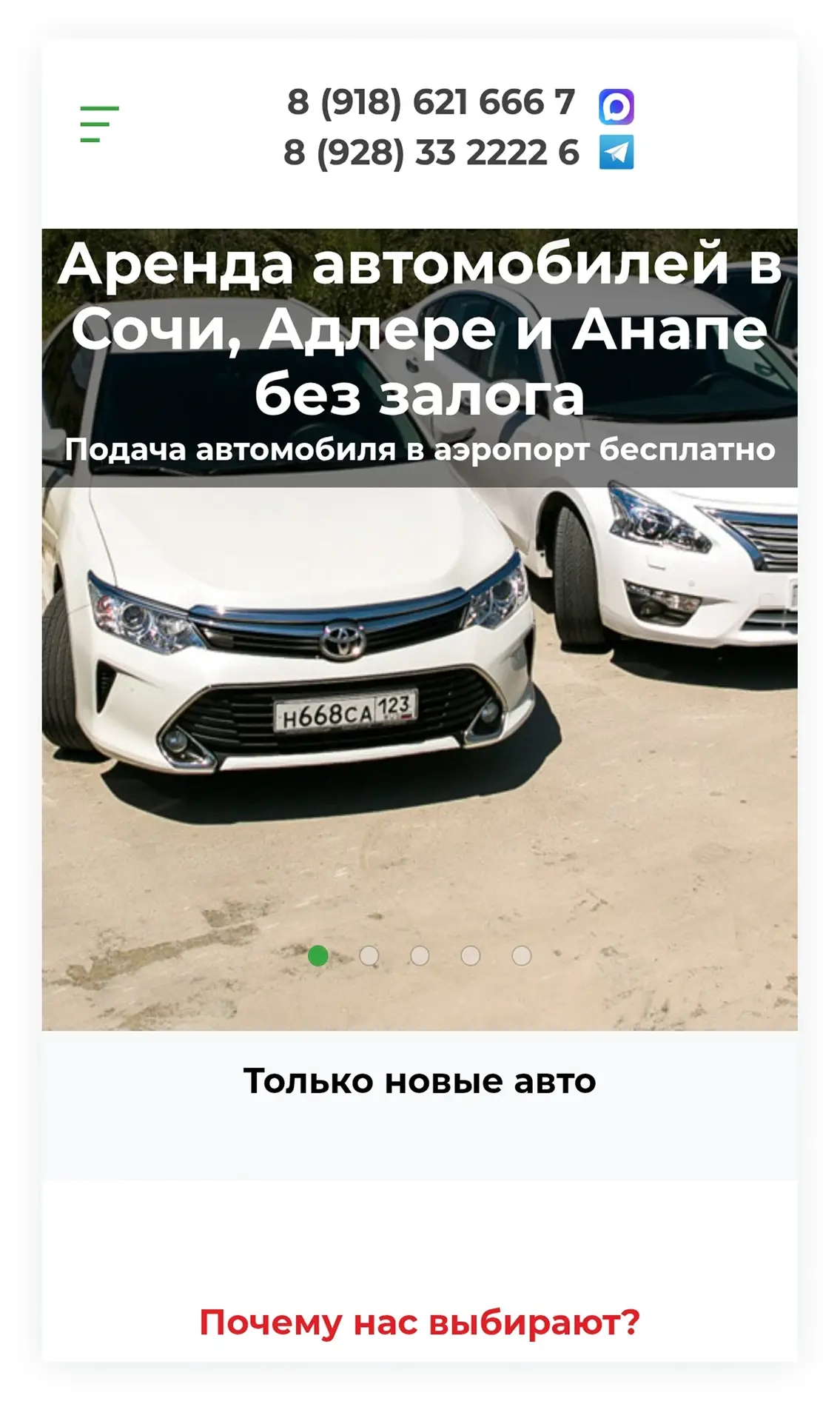Jump to the fifth slide dot
The width and height of the screenshot is (840, 1407).
522,955
